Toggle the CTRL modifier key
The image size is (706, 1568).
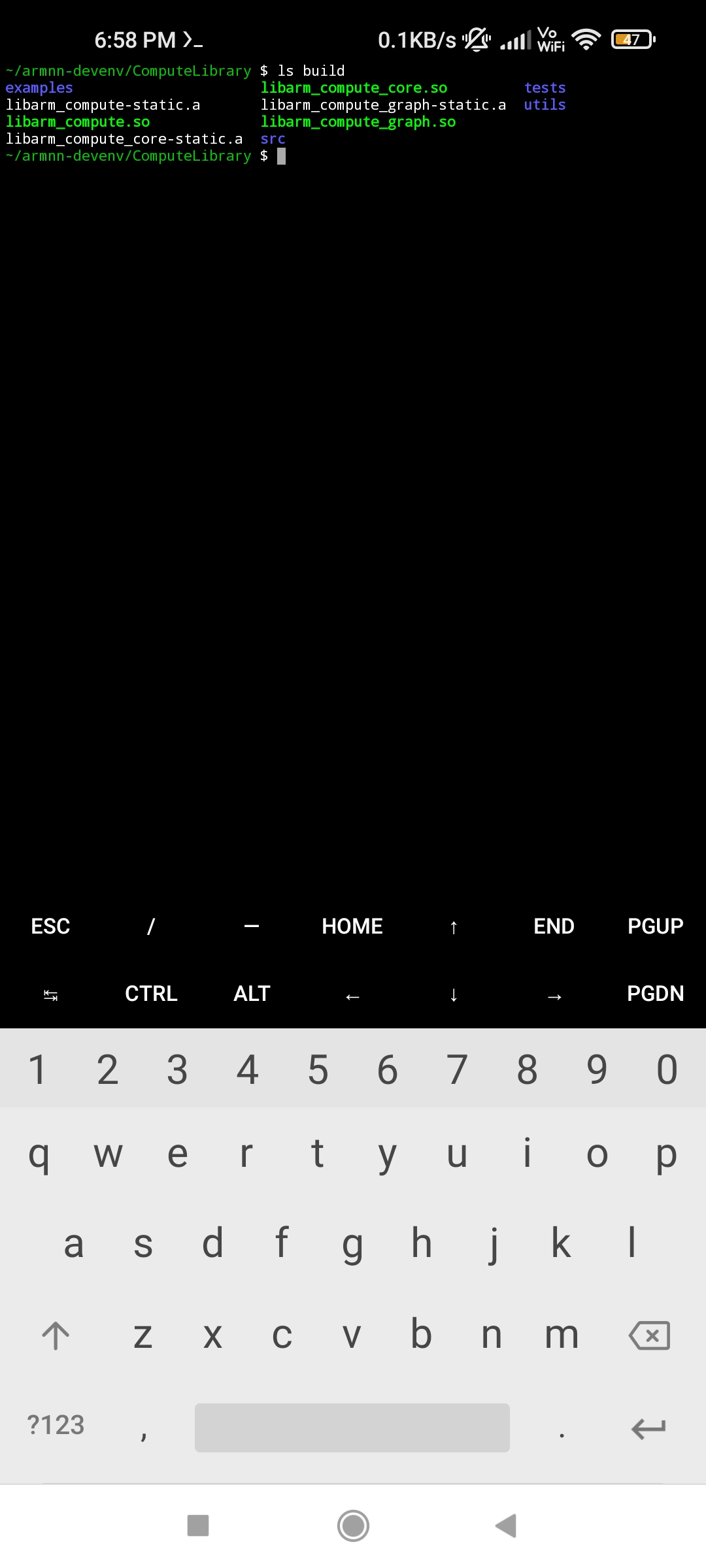(x=151, y=994)
